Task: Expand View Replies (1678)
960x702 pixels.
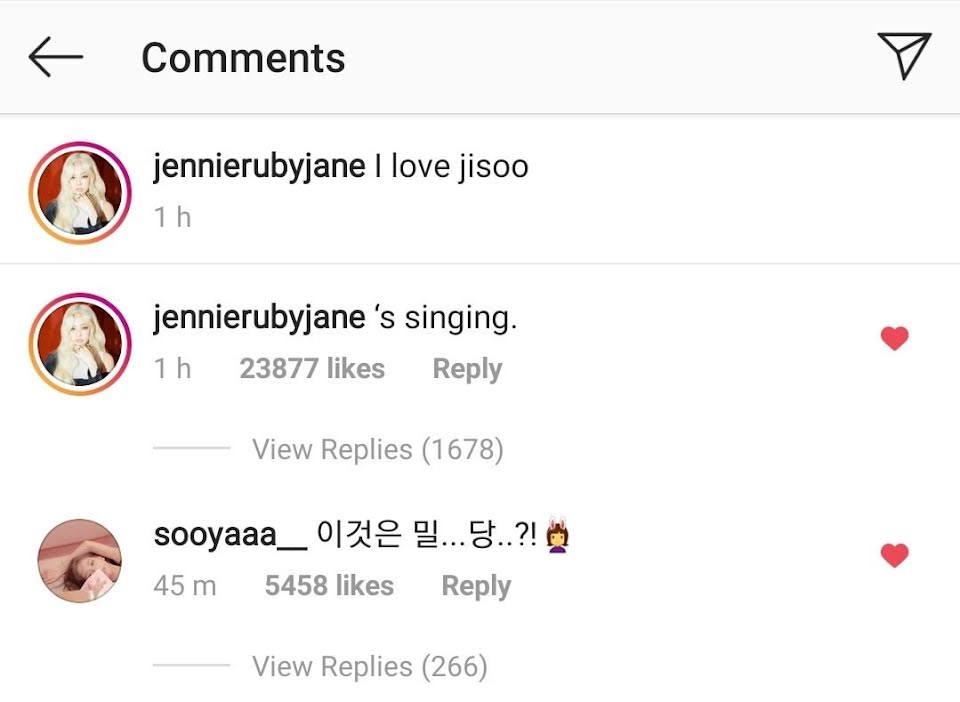Action: click(x=377, y=450)
